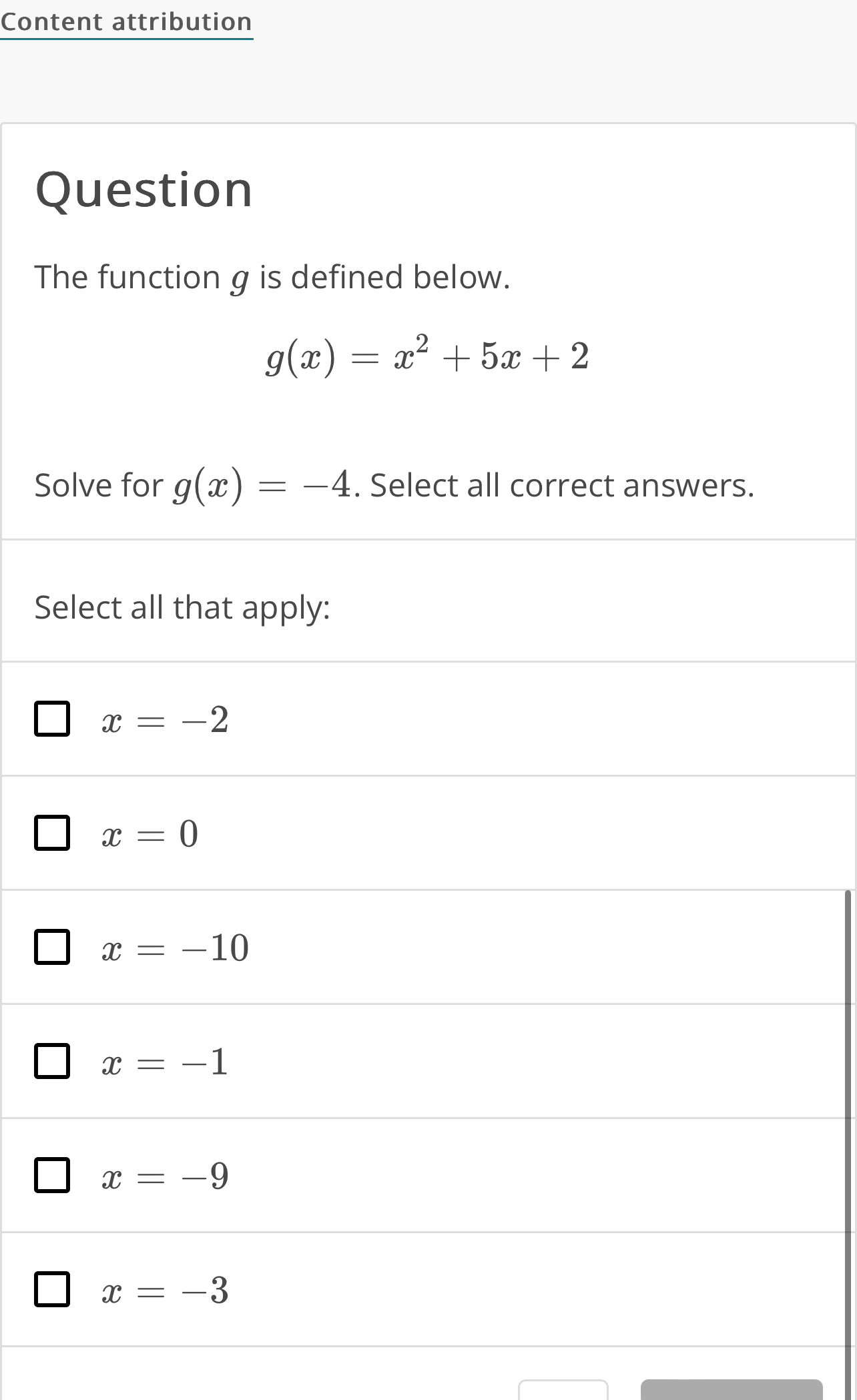
Task: Select the x = 0 checkbox
Action: [x=52, y=833]
